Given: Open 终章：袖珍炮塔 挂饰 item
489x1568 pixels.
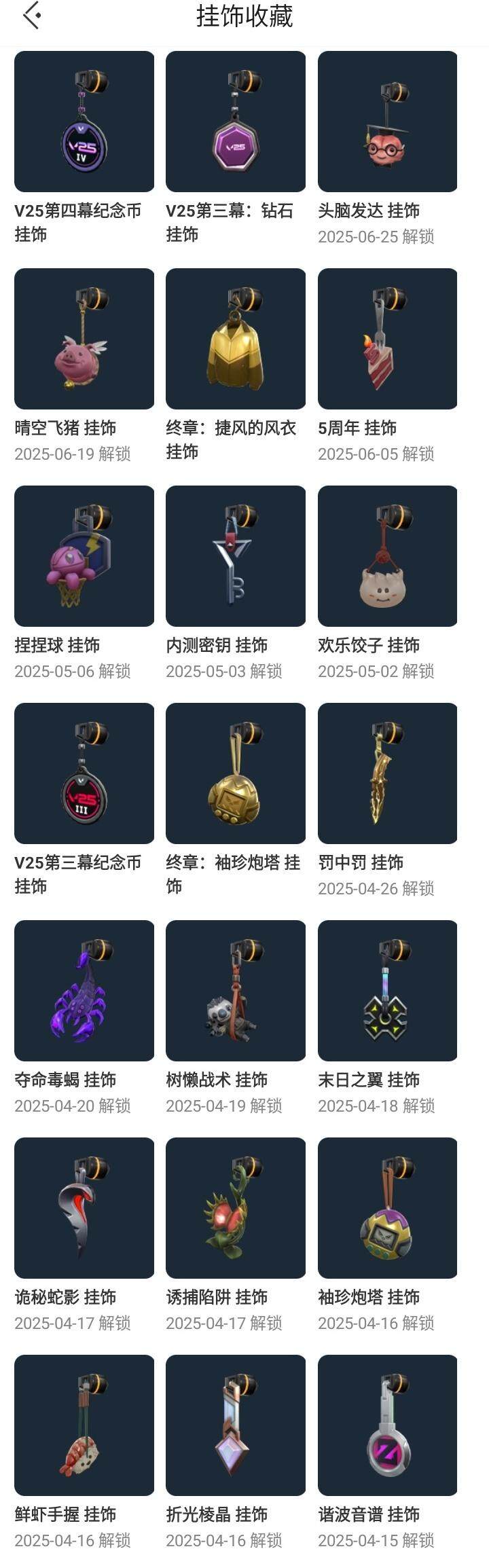Looking at the screenshot, I should (236, 773).
